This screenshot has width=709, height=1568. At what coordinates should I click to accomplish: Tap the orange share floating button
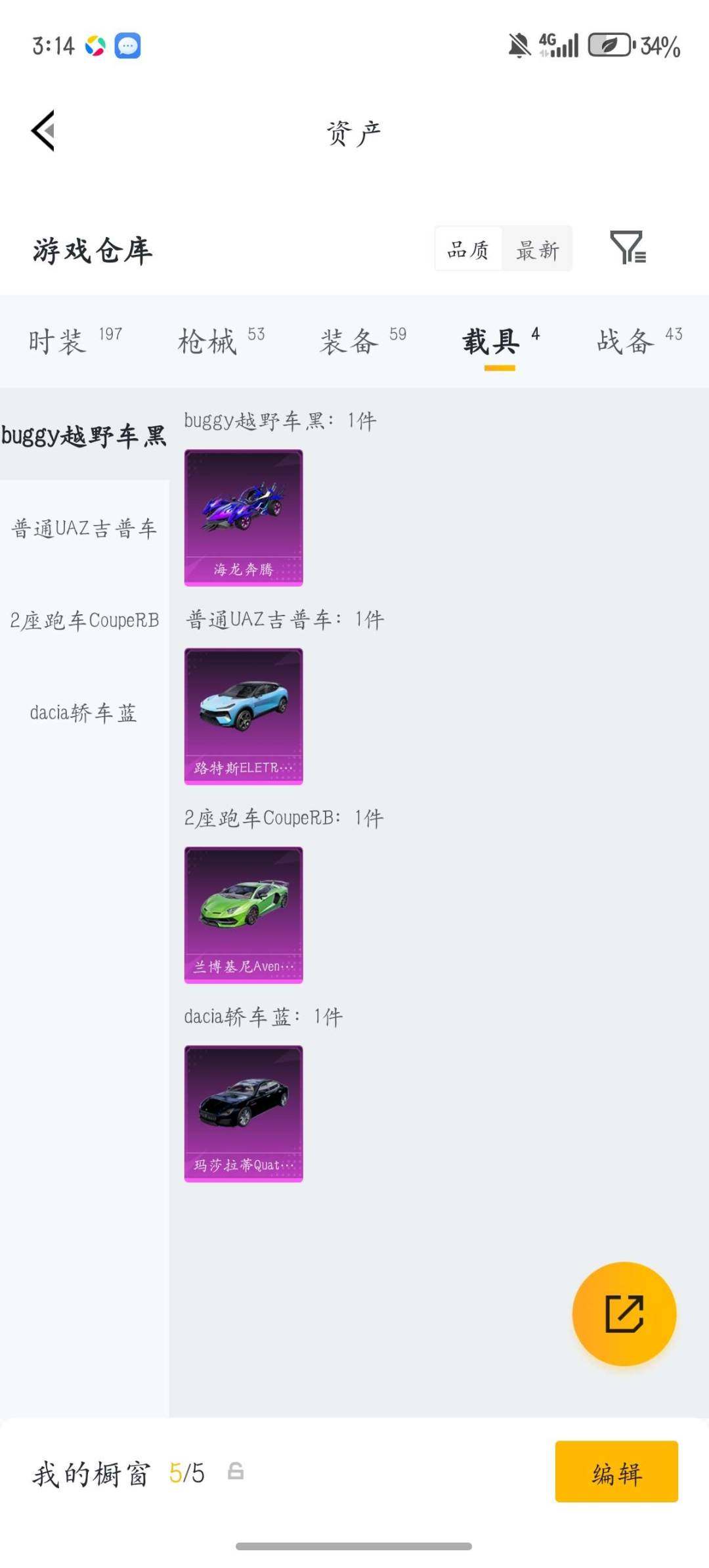coord(624,1314)
